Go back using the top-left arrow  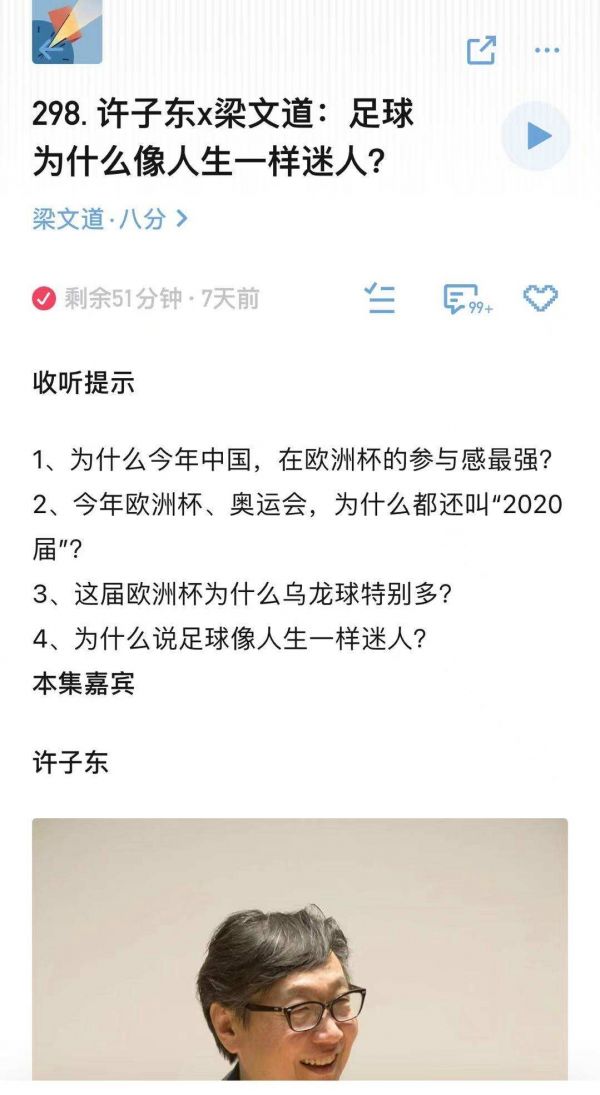click(x=46, y=49)
